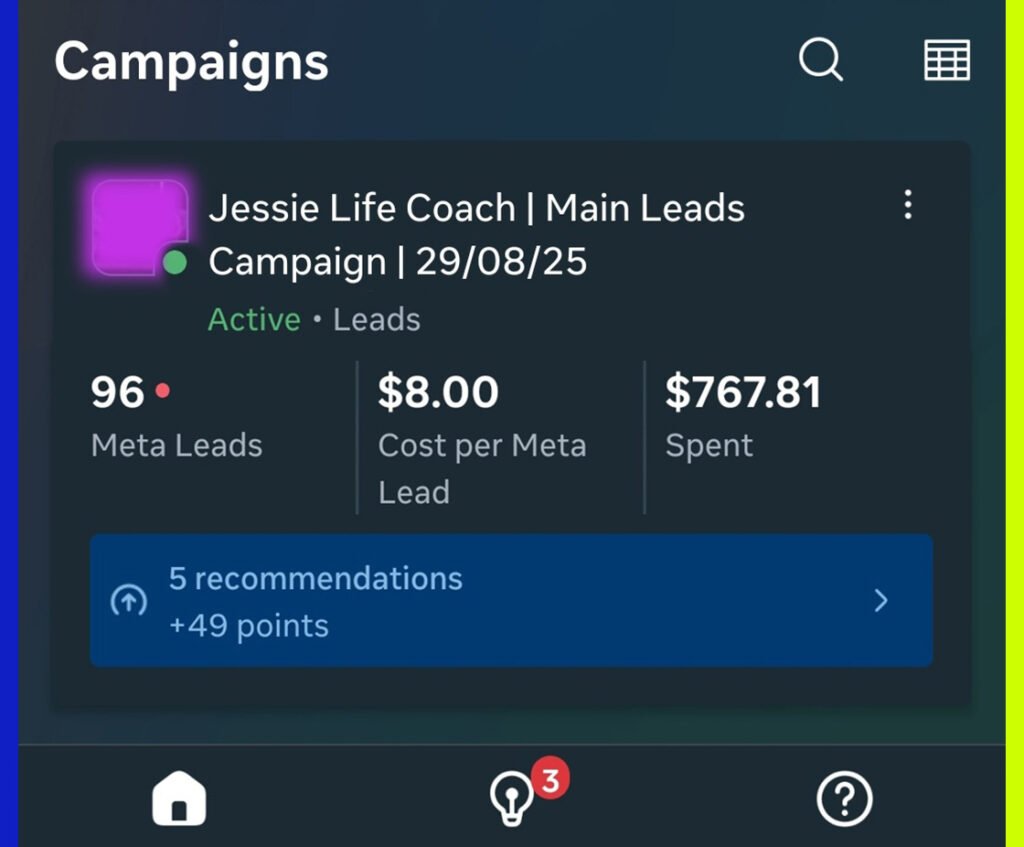Open the campaign's three-dot overflow menu
The image size is (1024, 847).
click(908, 205)
